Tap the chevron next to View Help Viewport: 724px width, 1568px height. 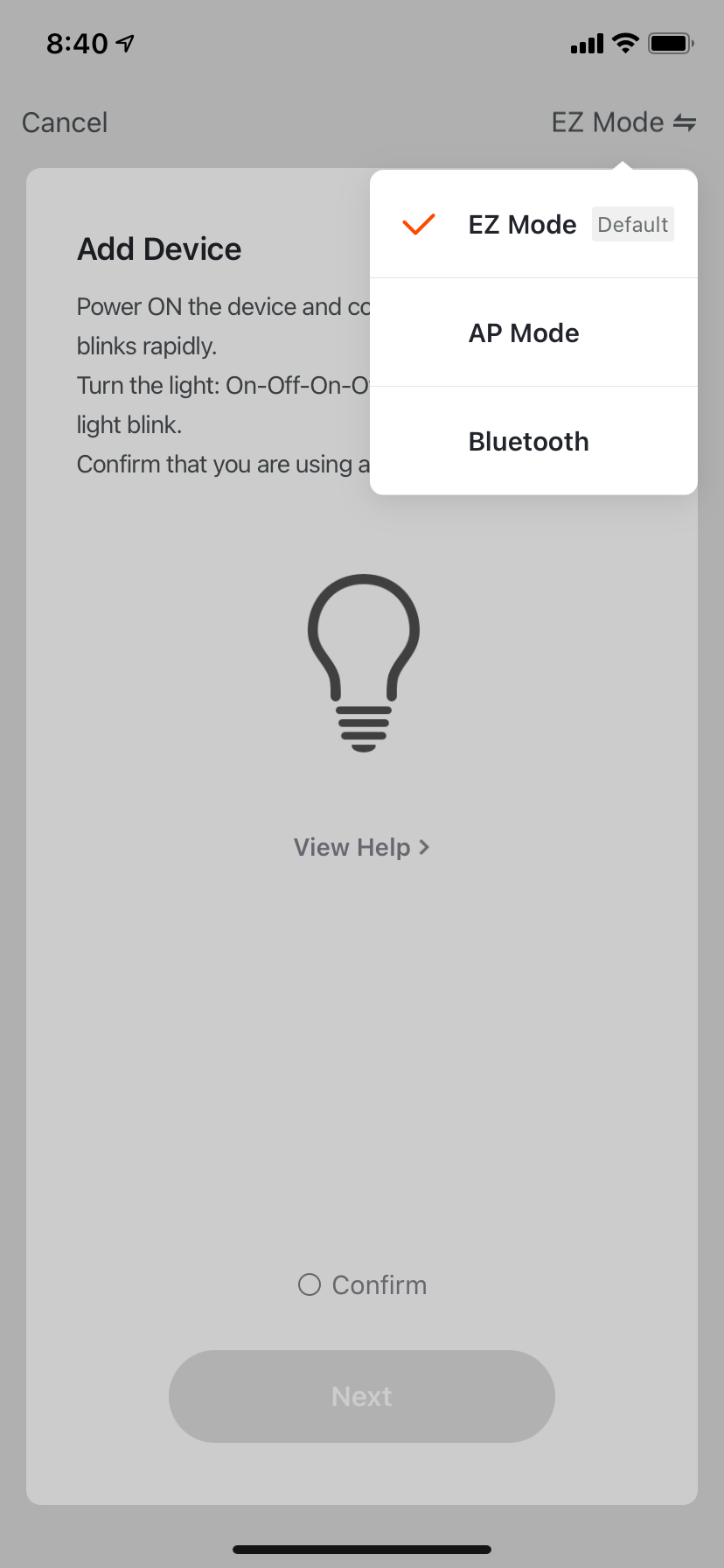pyautogui.click(x=424, y=847)
